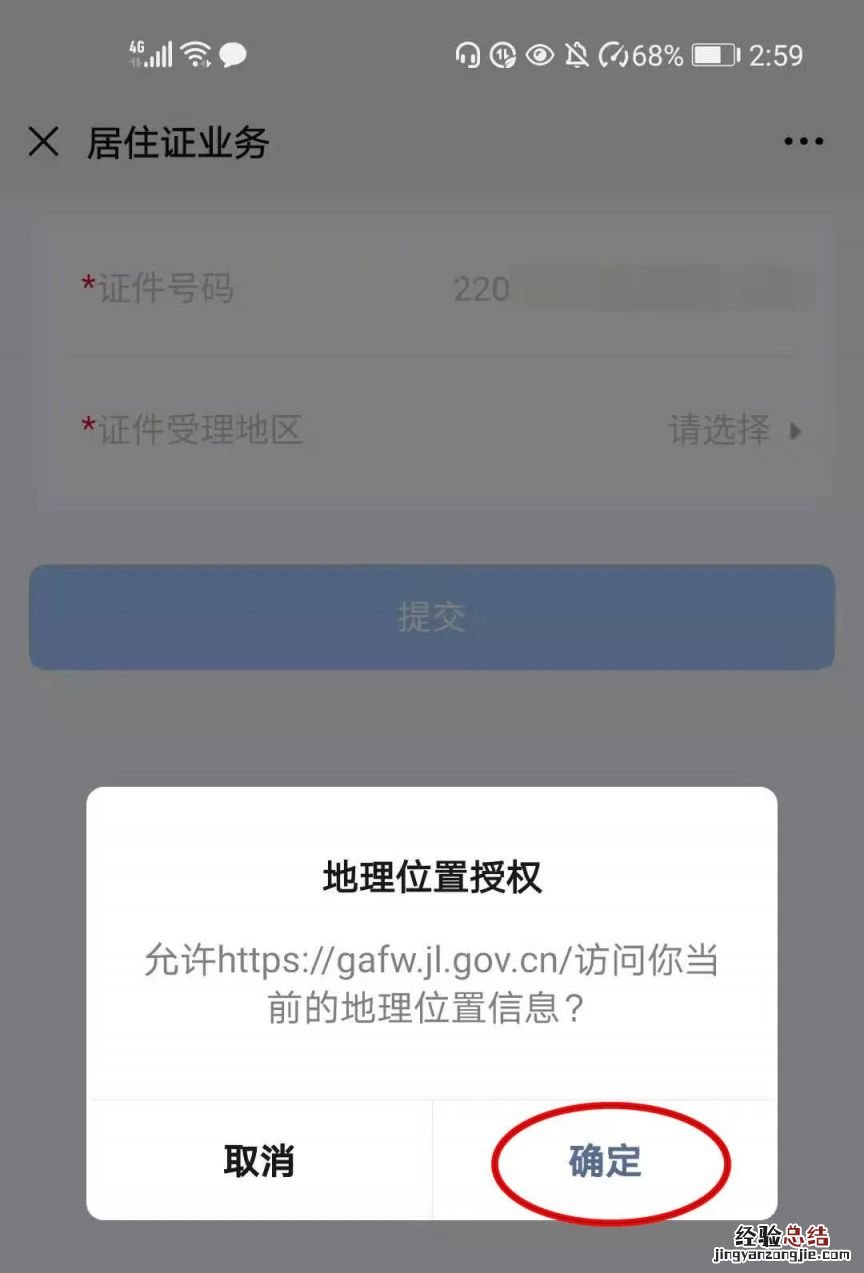Select the 证件受理地区 dropdown
The height and width of the screenshot is (1273, 864).
(735, 431)
